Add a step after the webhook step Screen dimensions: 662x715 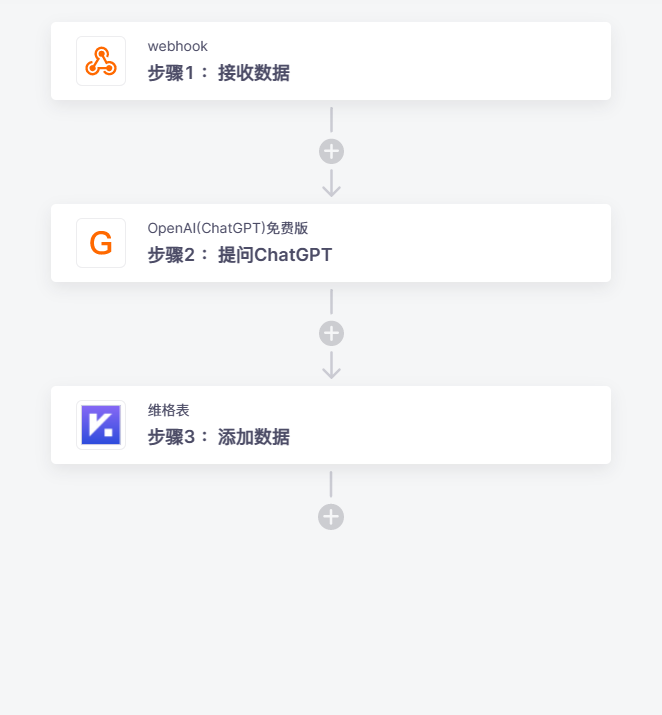coord(331,152)
